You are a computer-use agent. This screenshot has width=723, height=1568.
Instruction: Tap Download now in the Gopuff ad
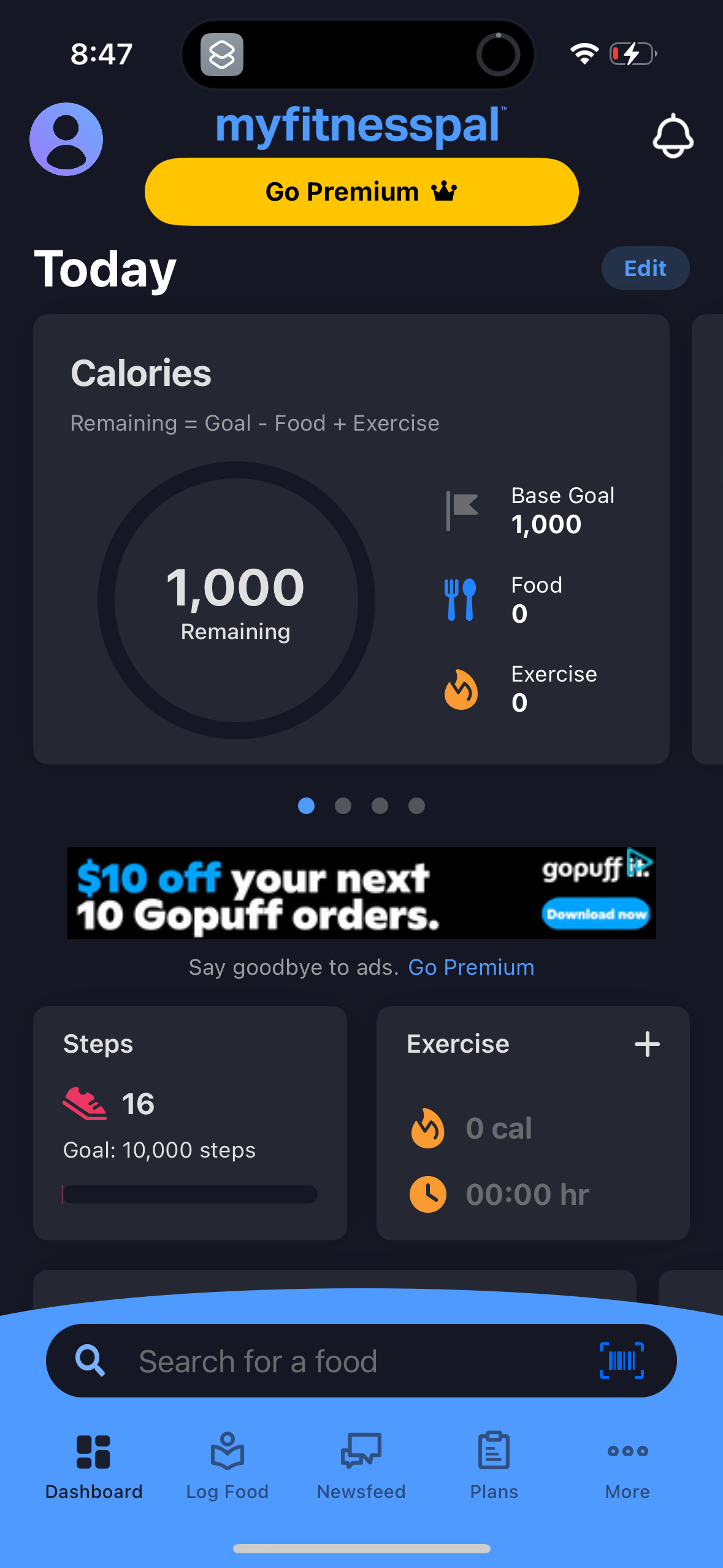tap(595, 915)
